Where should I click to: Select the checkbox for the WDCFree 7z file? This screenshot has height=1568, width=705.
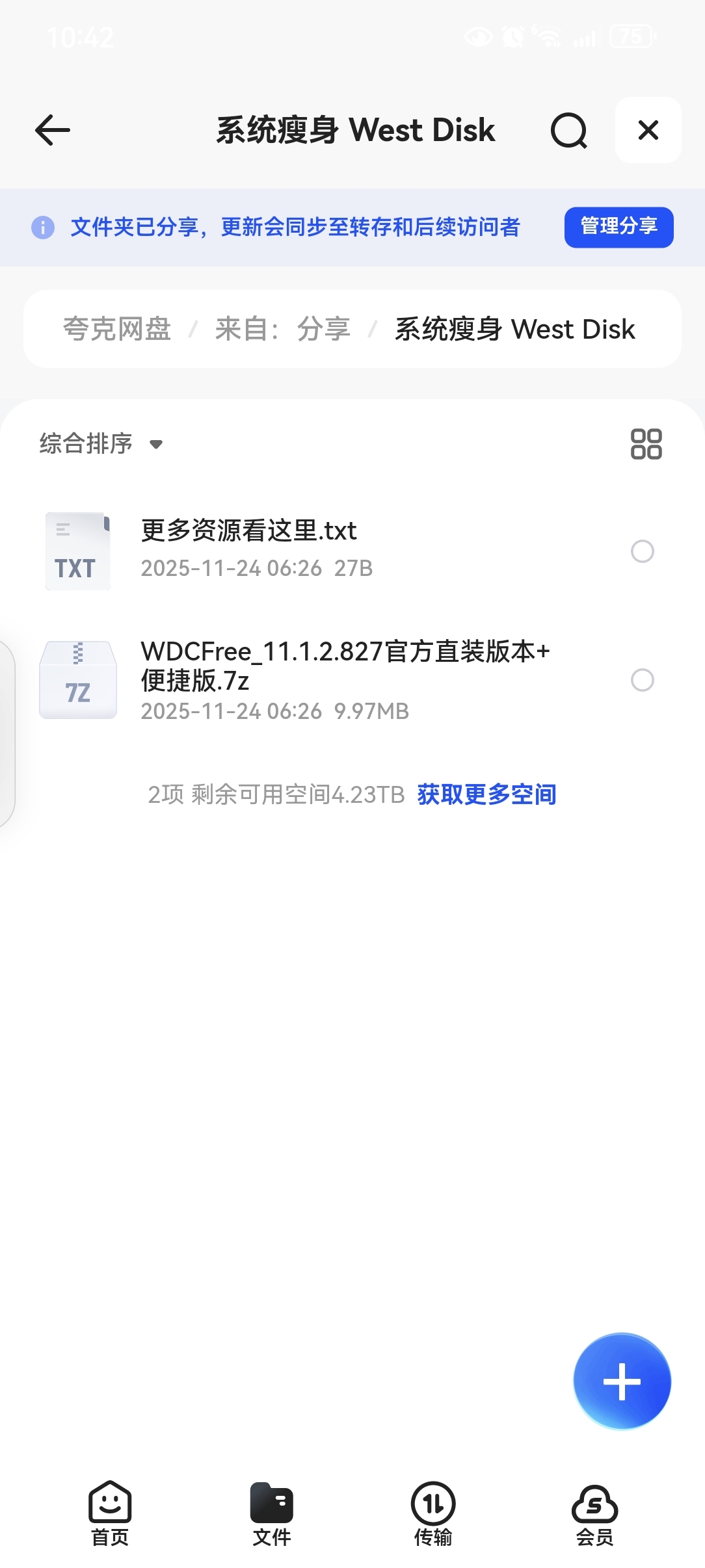[642, 680]
